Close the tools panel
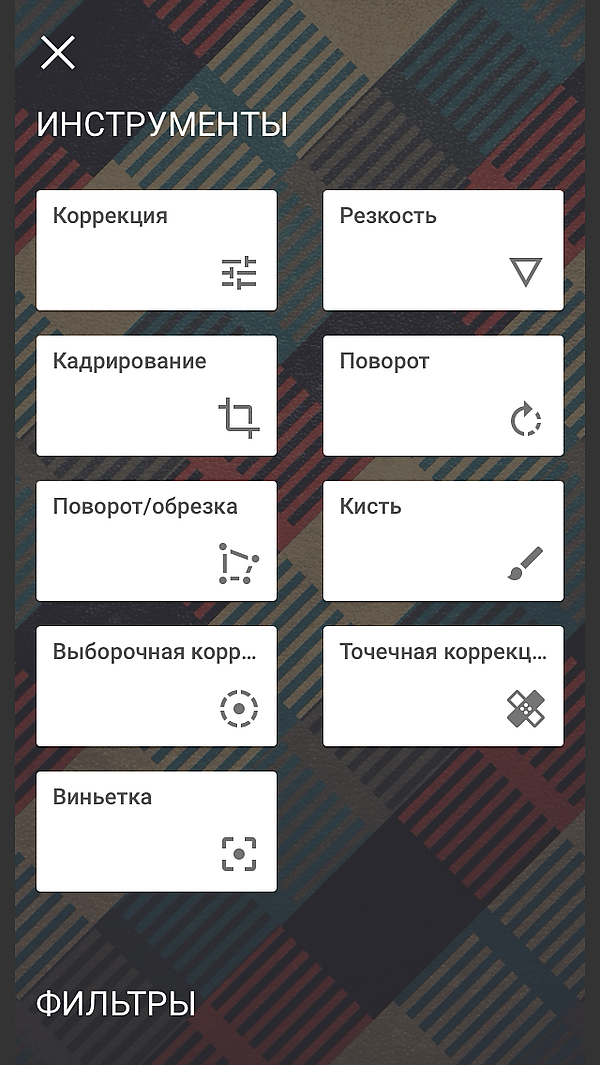 (x=58, y=52)
